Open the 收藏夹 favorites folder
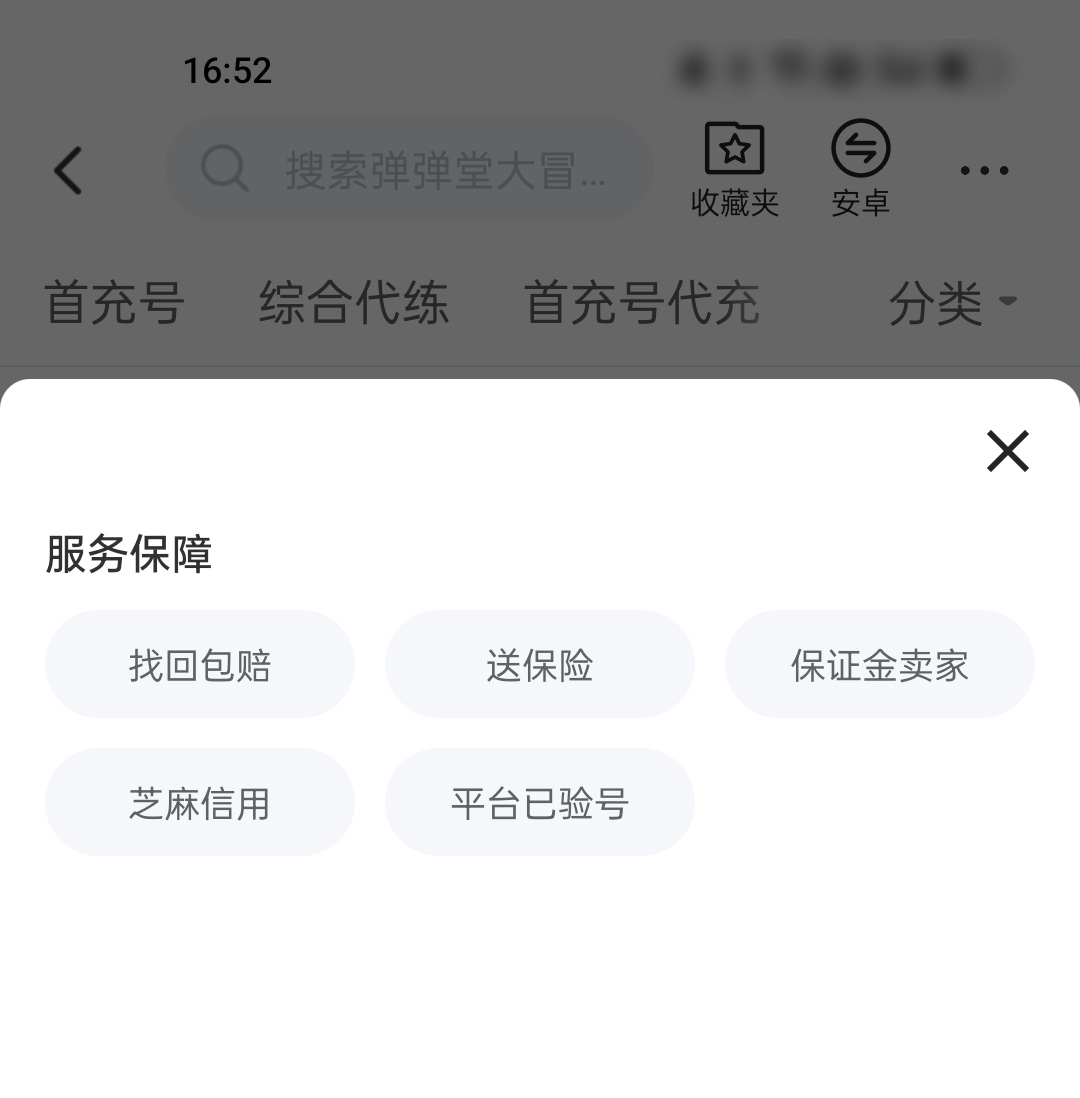The height and width of the screenshot is (1098, 1080). click(x=735, y=168)
